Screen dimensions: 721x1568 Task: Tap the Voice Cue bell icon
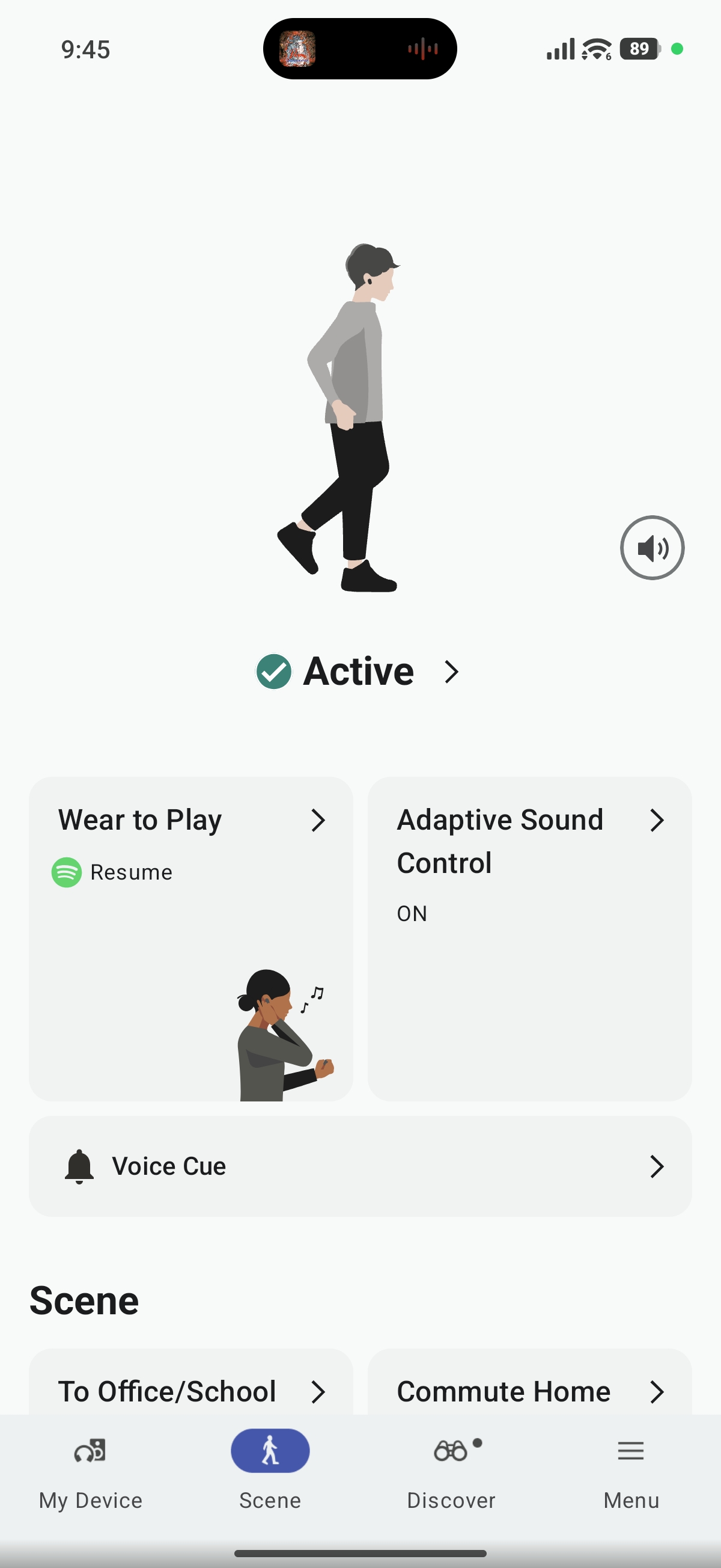[80, 1166]
